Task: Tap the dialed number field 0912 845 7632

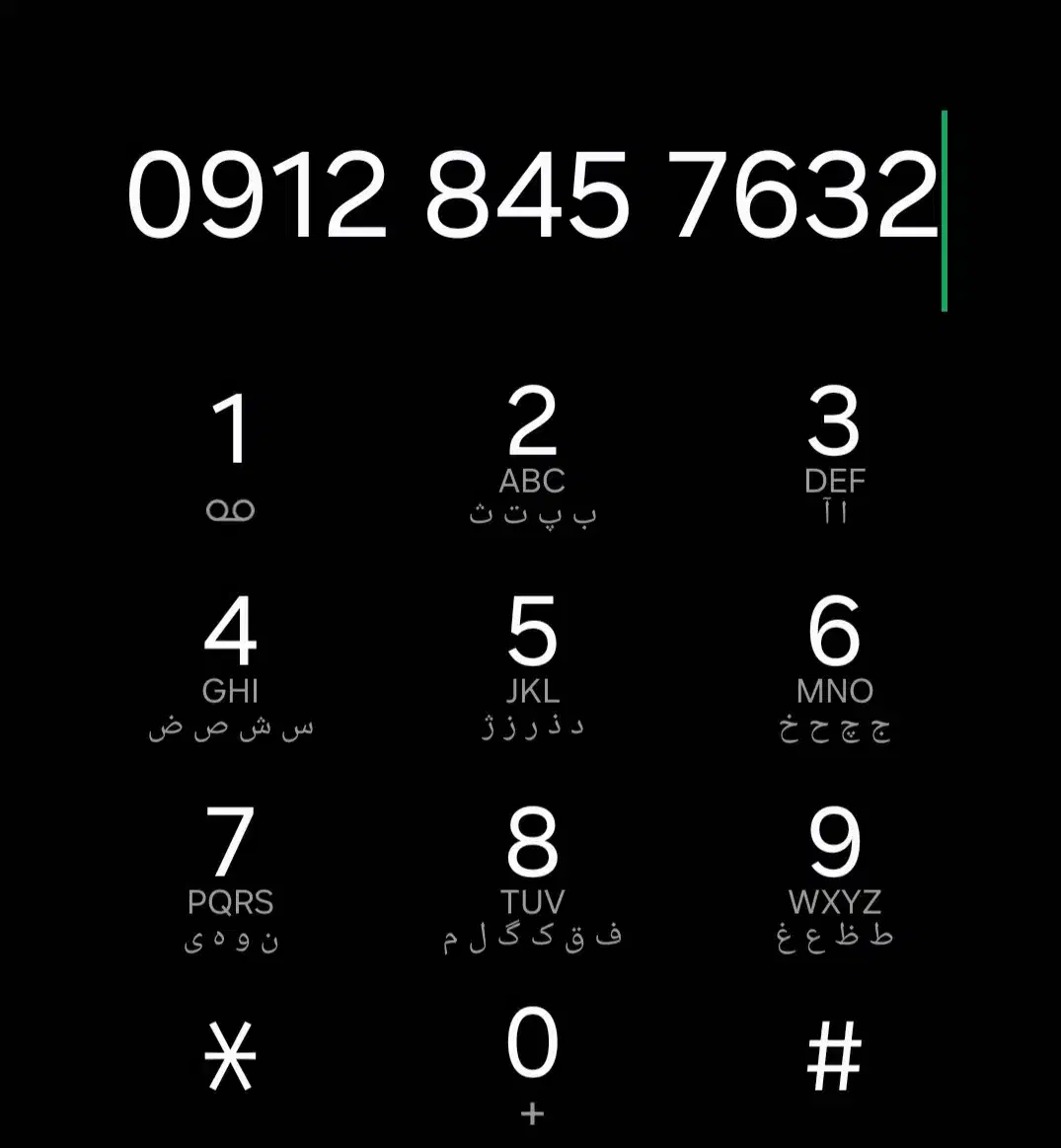Action: [x=533, y=194]
